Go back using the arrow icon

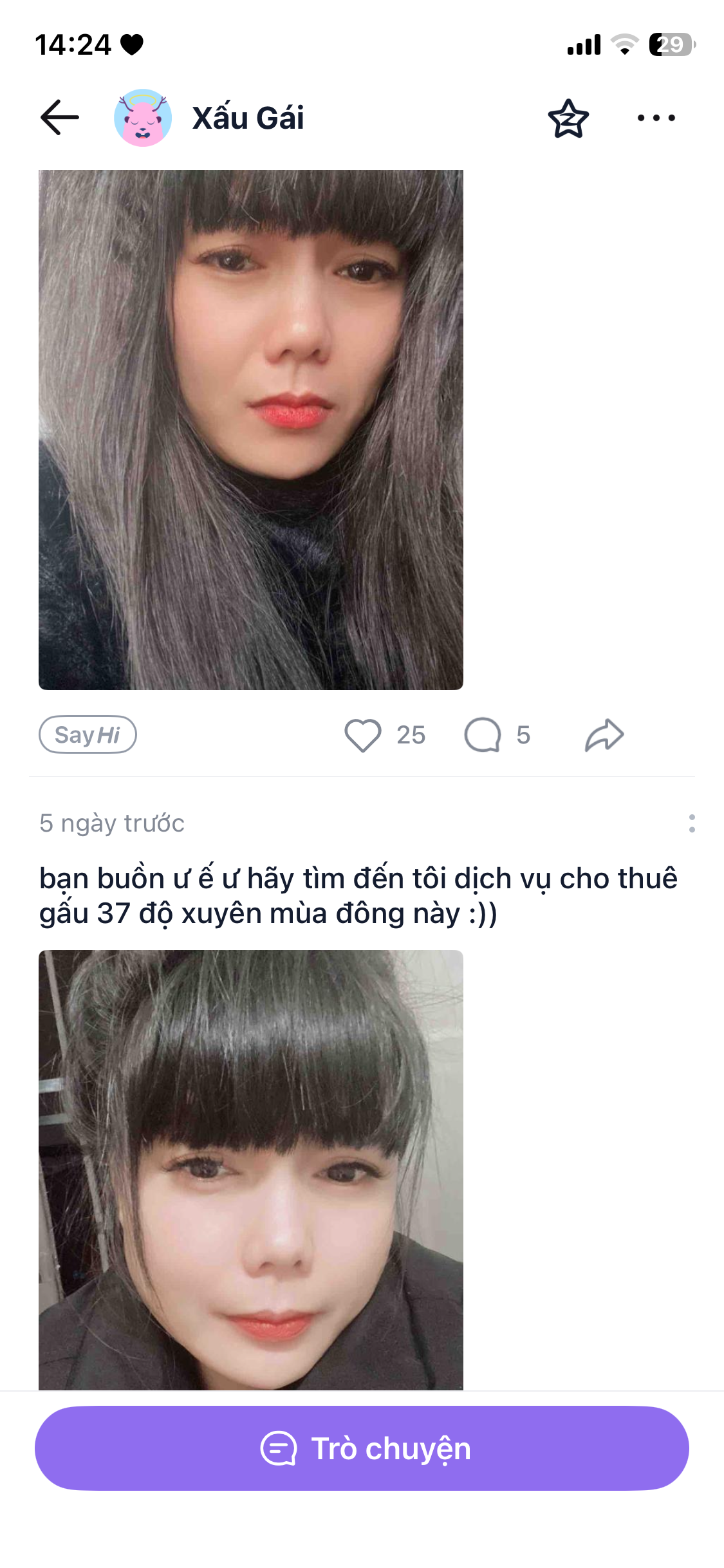[x=59, y=118]
